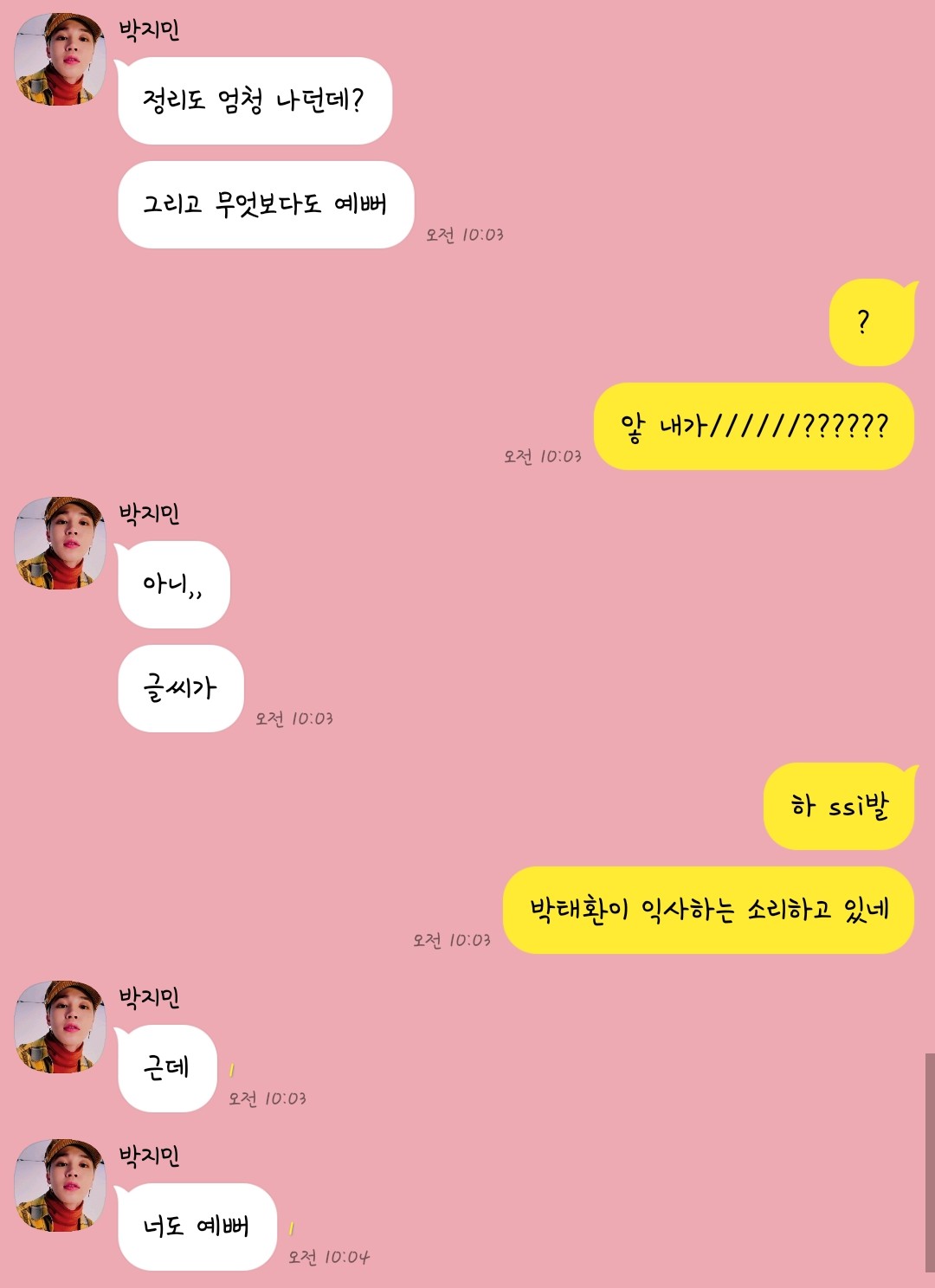Select the yellow 하 ssi발 bubble
The image size is (935, 1288).
[837, 807]
